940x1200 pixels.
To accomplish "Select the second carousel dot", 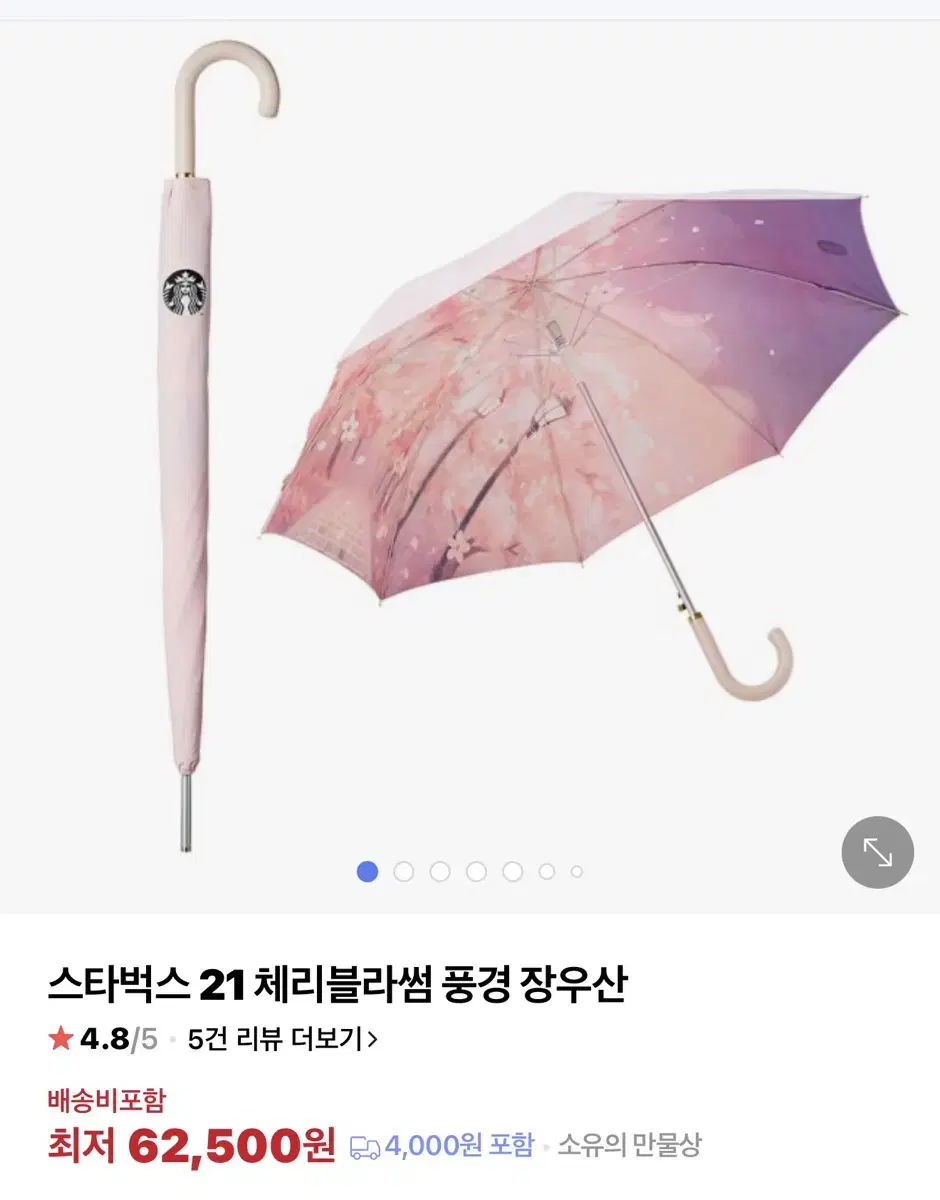I will click(x=403, y=873).
